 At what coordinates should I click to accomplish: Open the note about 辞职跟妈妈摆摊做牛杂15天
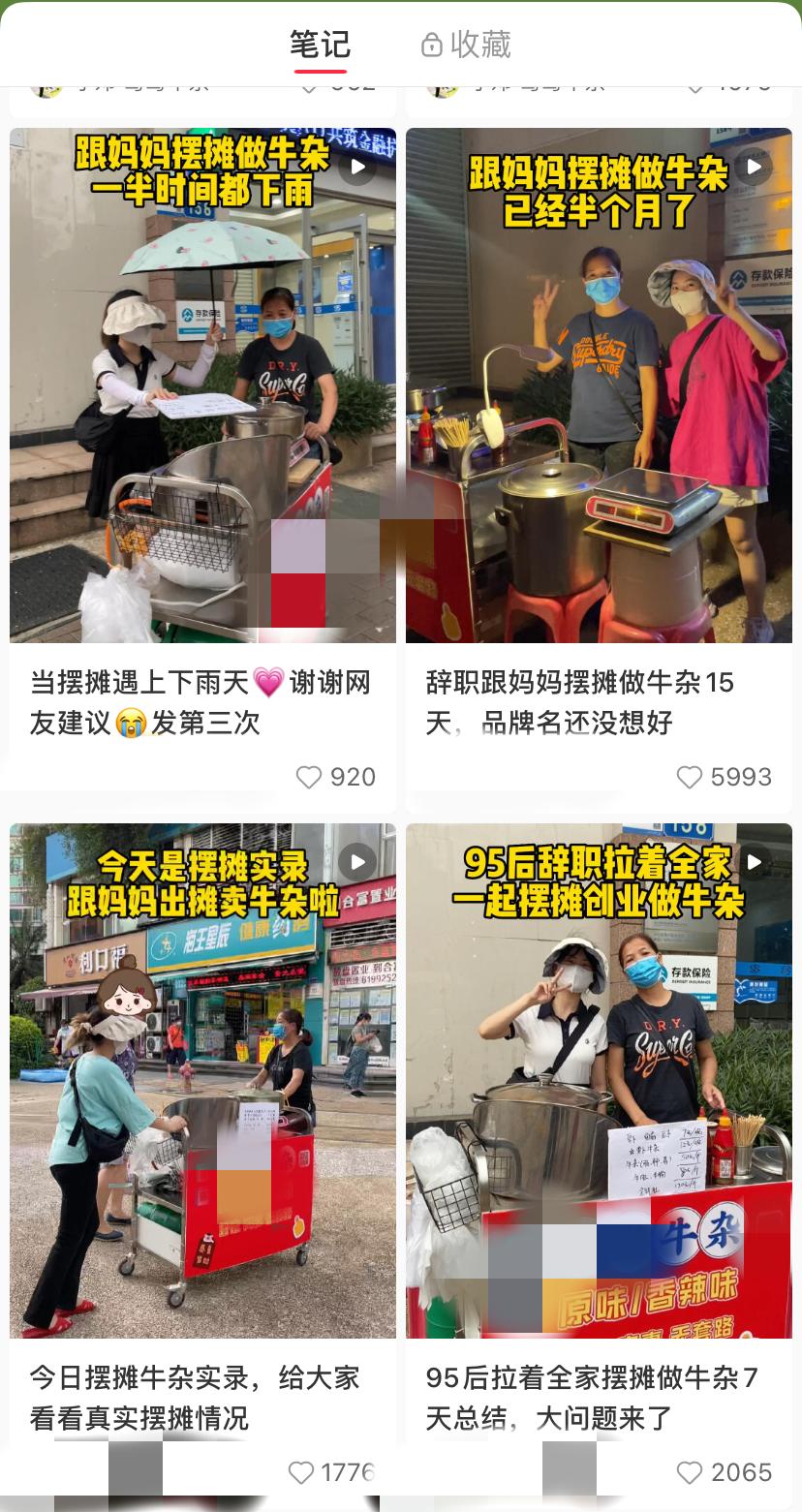point(599,704)
